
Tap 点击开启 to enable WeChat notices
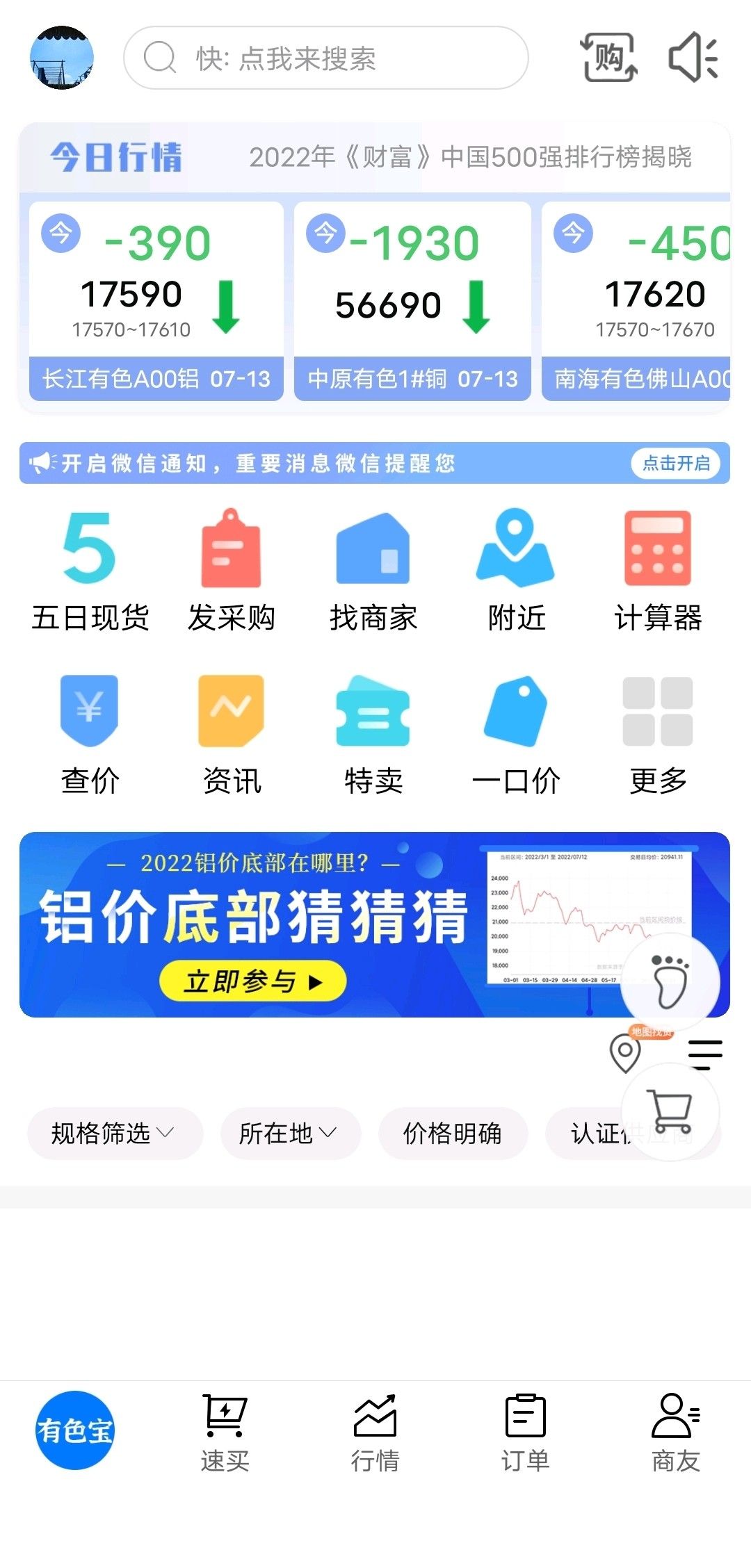click(x=676, y=463)
